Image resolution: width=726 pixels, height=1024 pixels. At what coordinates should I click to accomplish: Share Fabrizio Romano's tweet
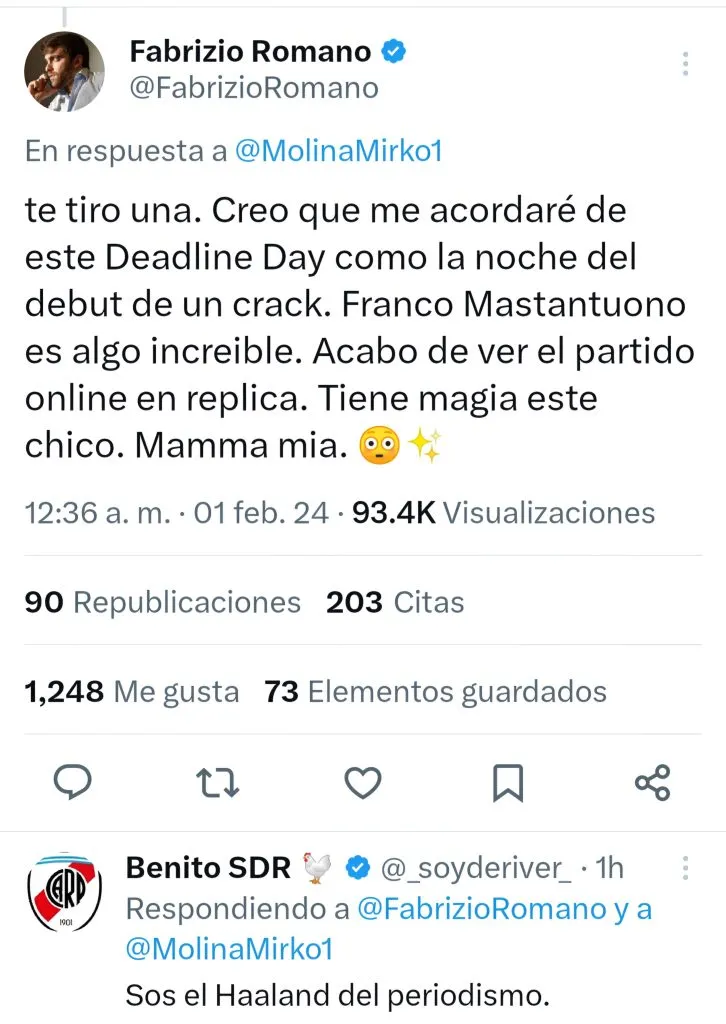click(x=653, y=782)
